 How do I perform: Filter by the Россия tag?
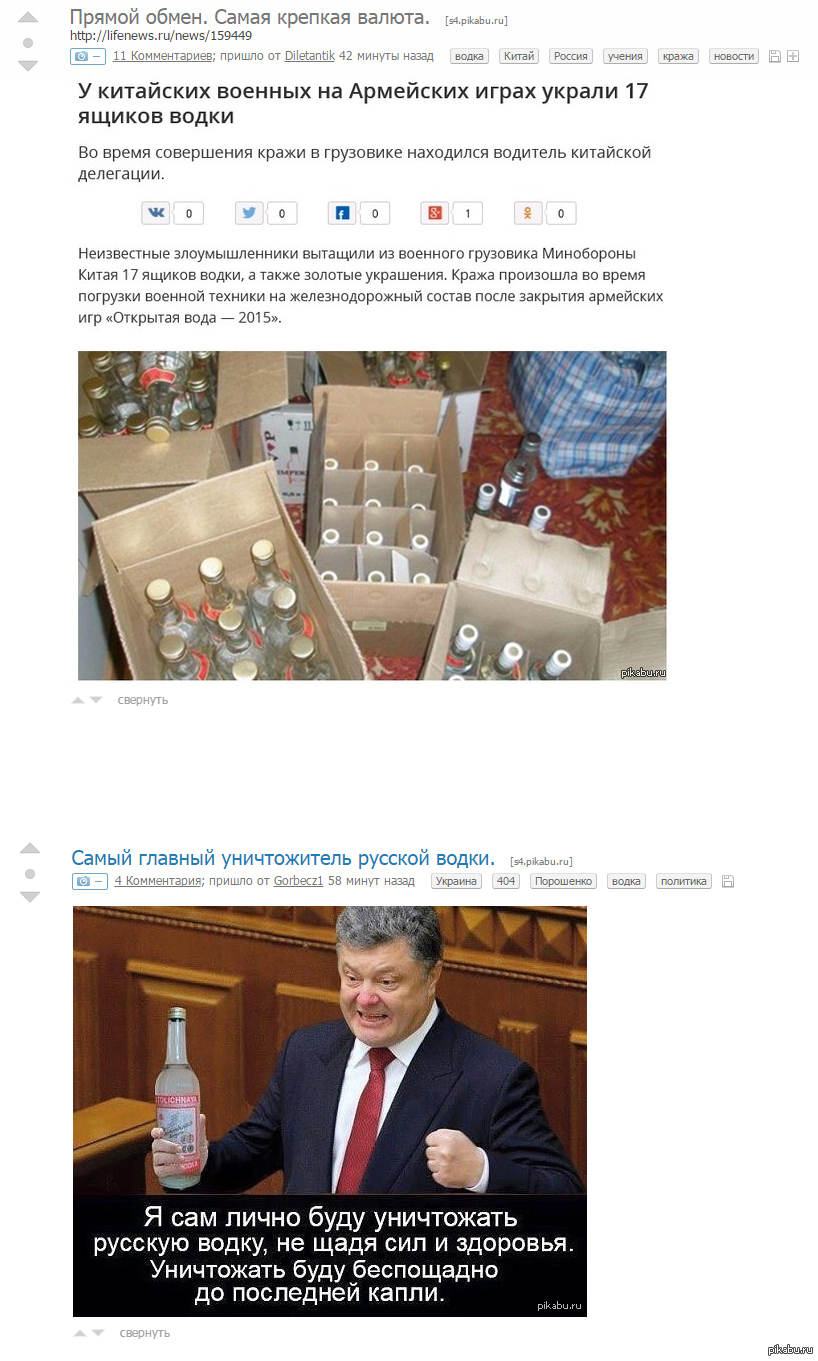pyautogui.click(x=570, y=56)
